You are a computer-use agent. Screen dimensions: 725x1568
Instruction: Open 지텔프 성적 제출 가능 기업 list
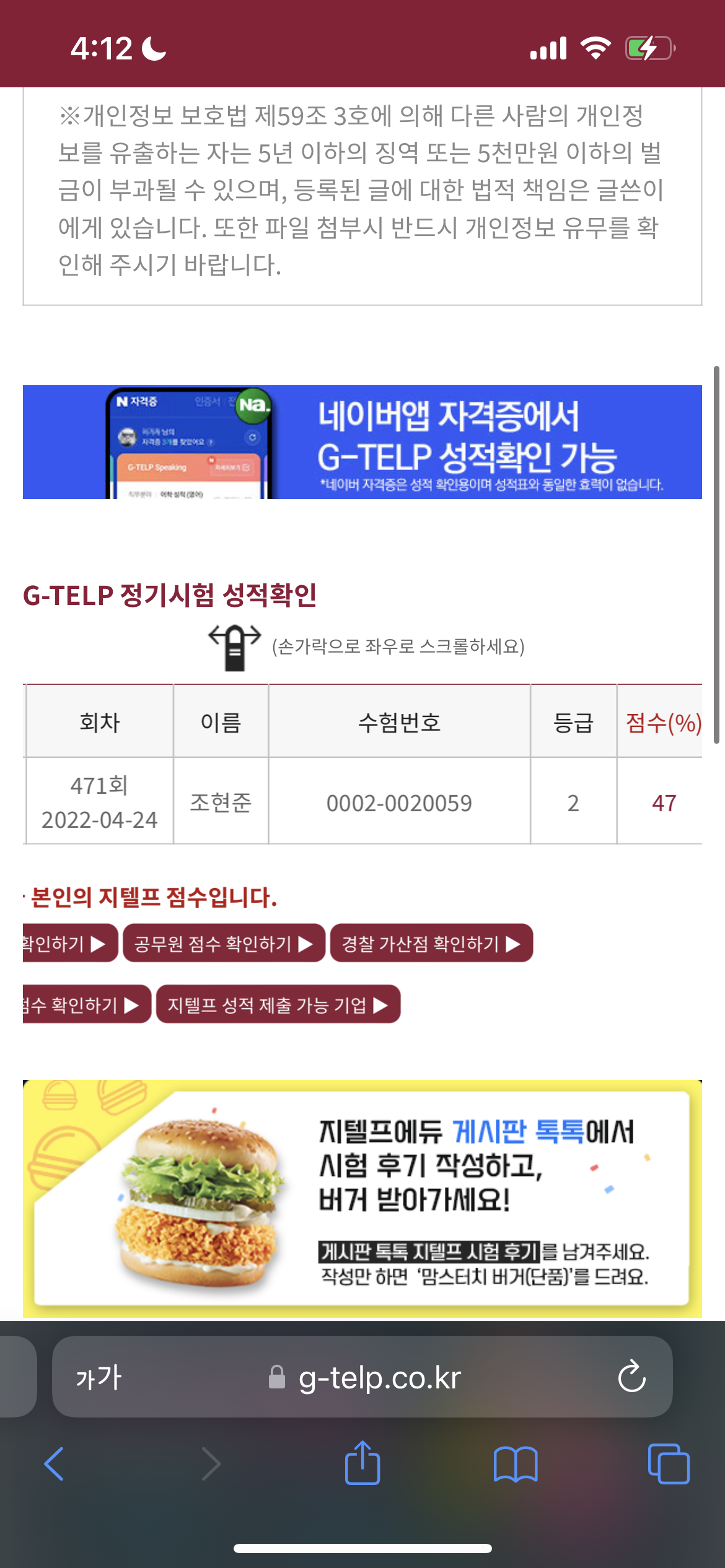click(278, 1004)
